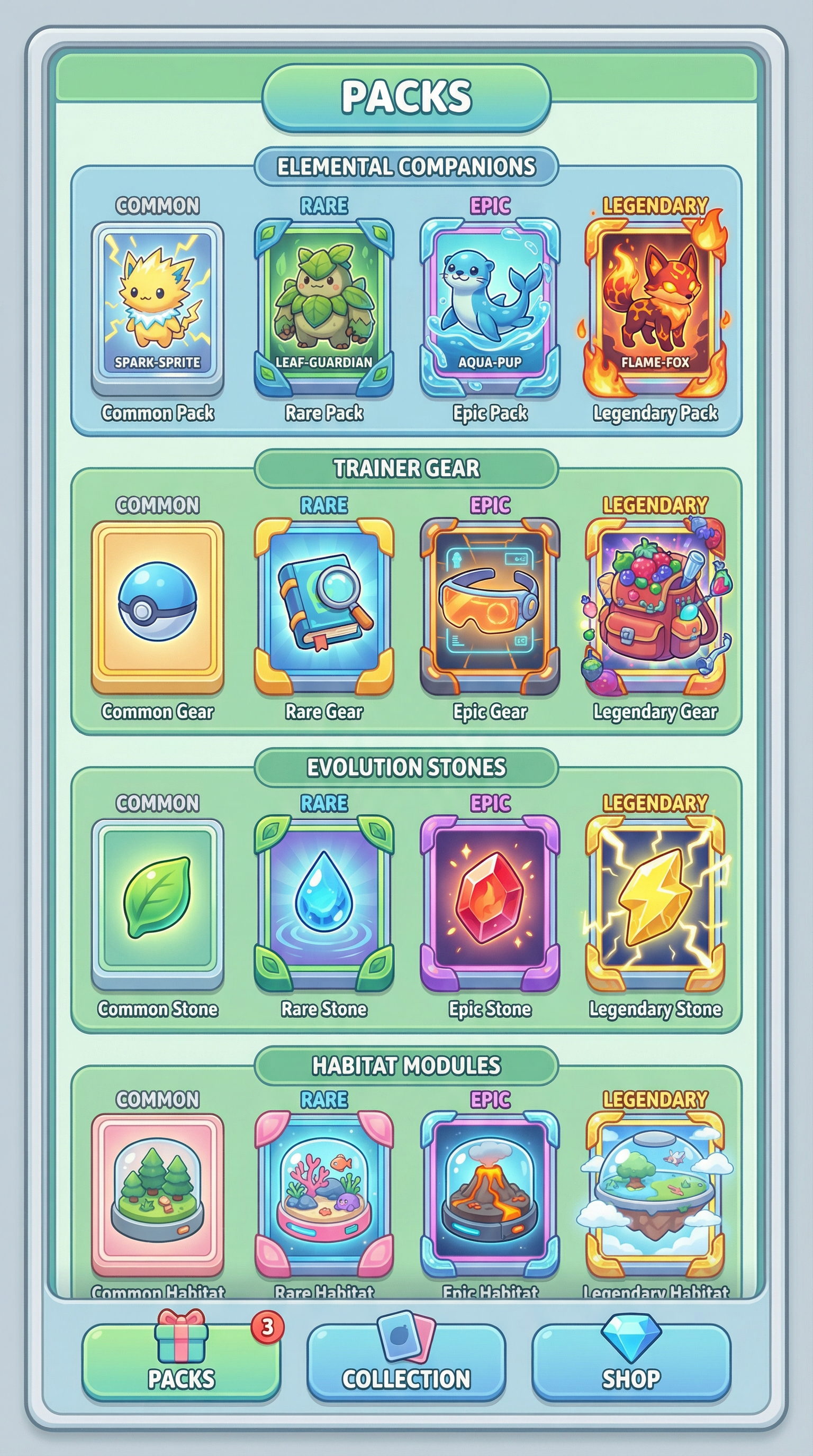This screenshot has height=1456, width=813.
Task: Pick the Rare Stone water drop pack
Action: point(324,904)
